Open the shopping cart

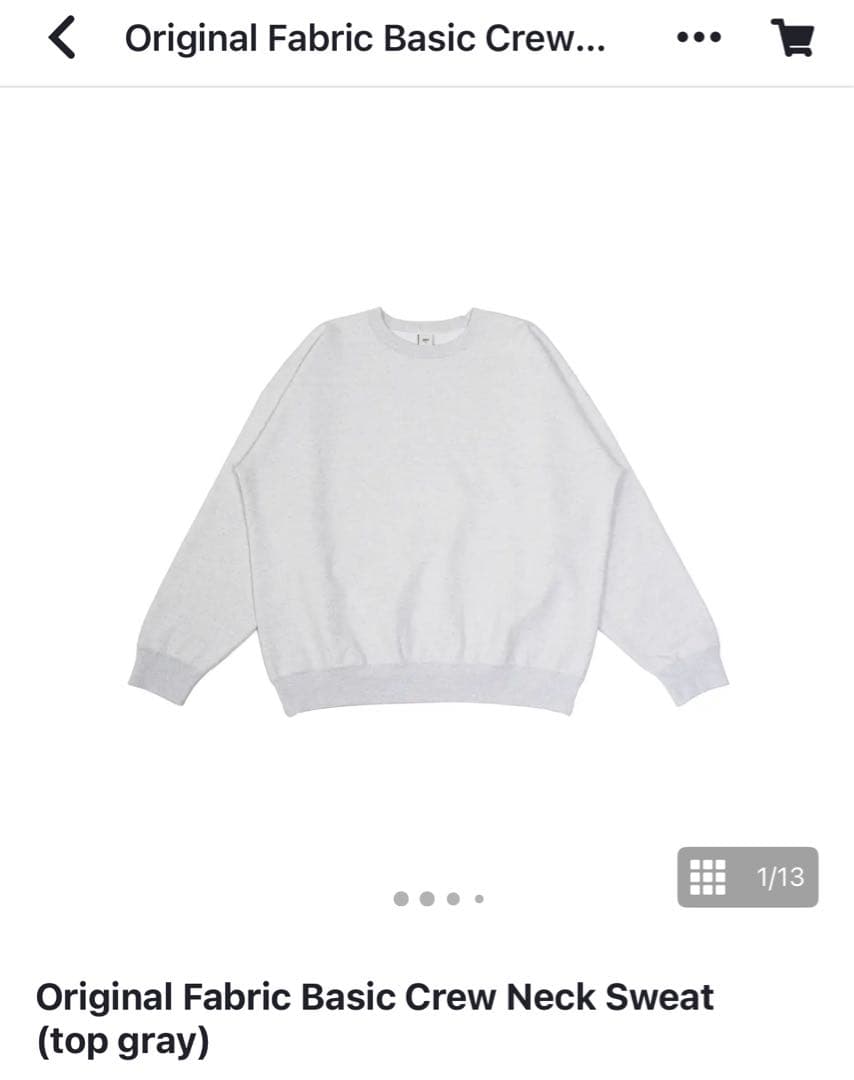click(x=793, y=39)
